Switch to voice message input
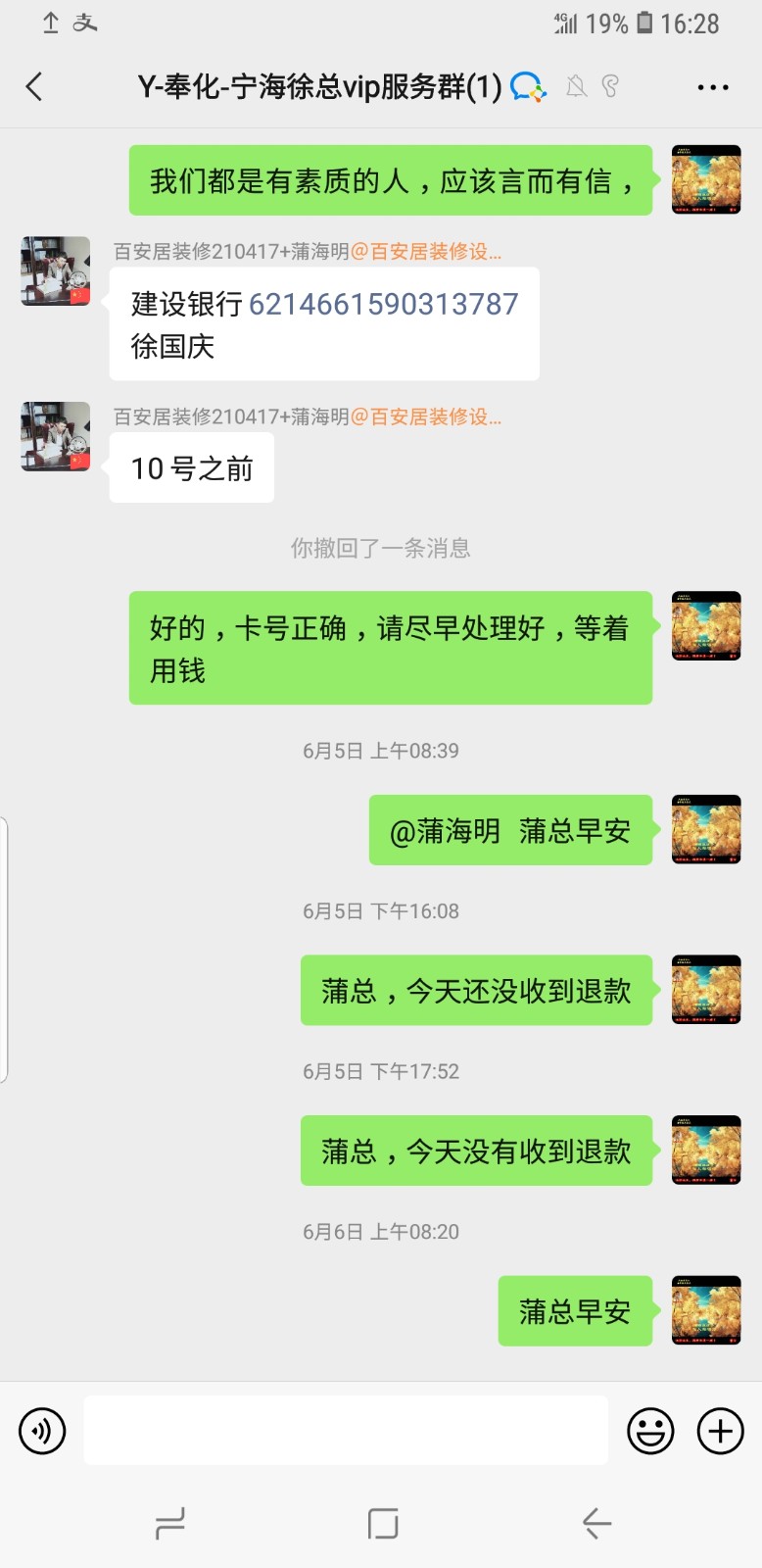 tap(42, 1431)
